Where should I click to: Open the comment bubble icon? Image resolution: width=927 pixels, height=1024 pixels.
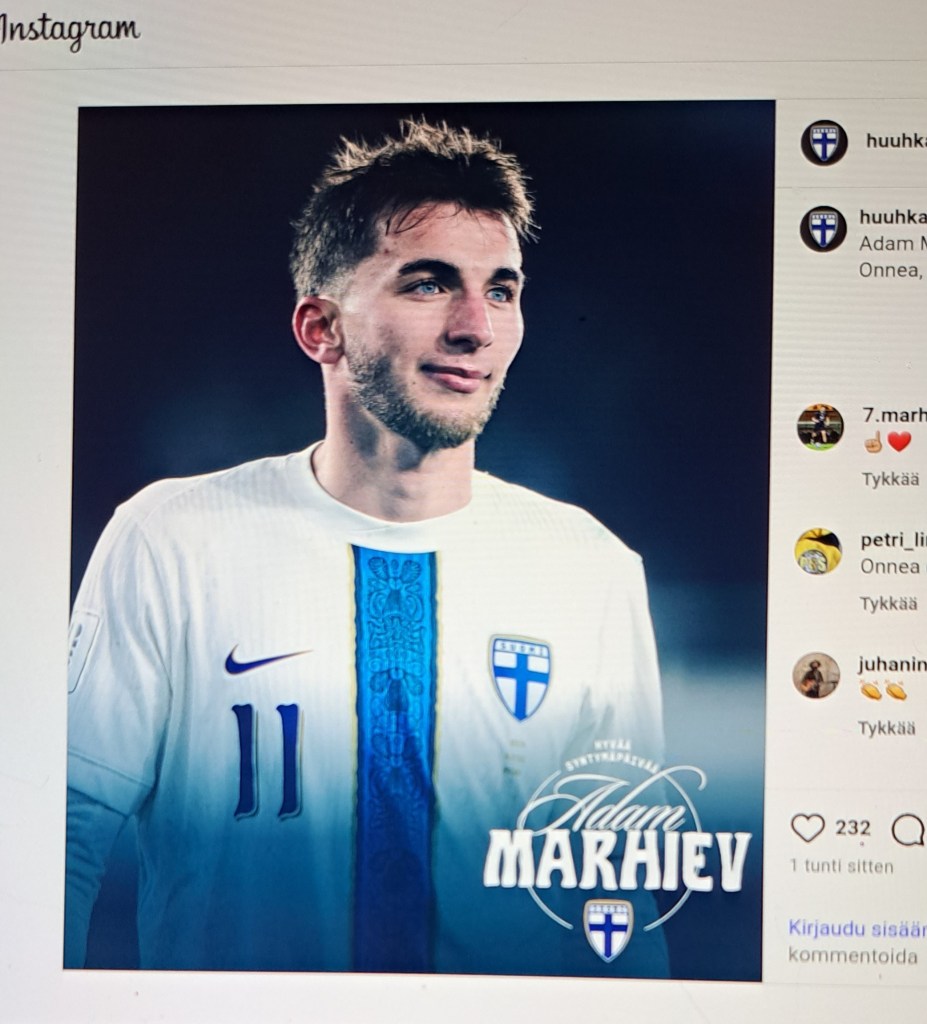(907, 829)
